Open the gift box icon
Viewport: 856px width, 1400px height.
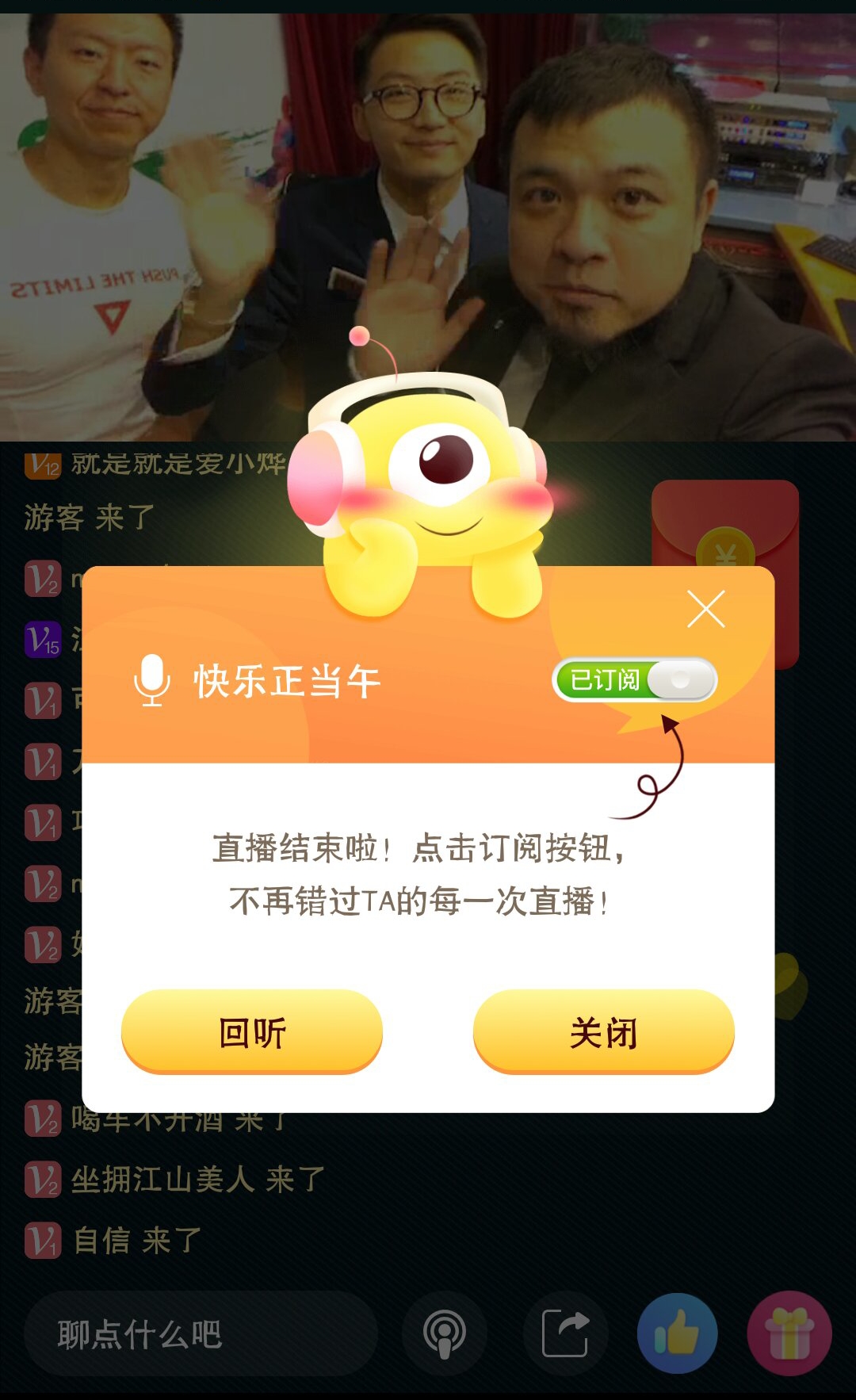tap(789, 1333)
